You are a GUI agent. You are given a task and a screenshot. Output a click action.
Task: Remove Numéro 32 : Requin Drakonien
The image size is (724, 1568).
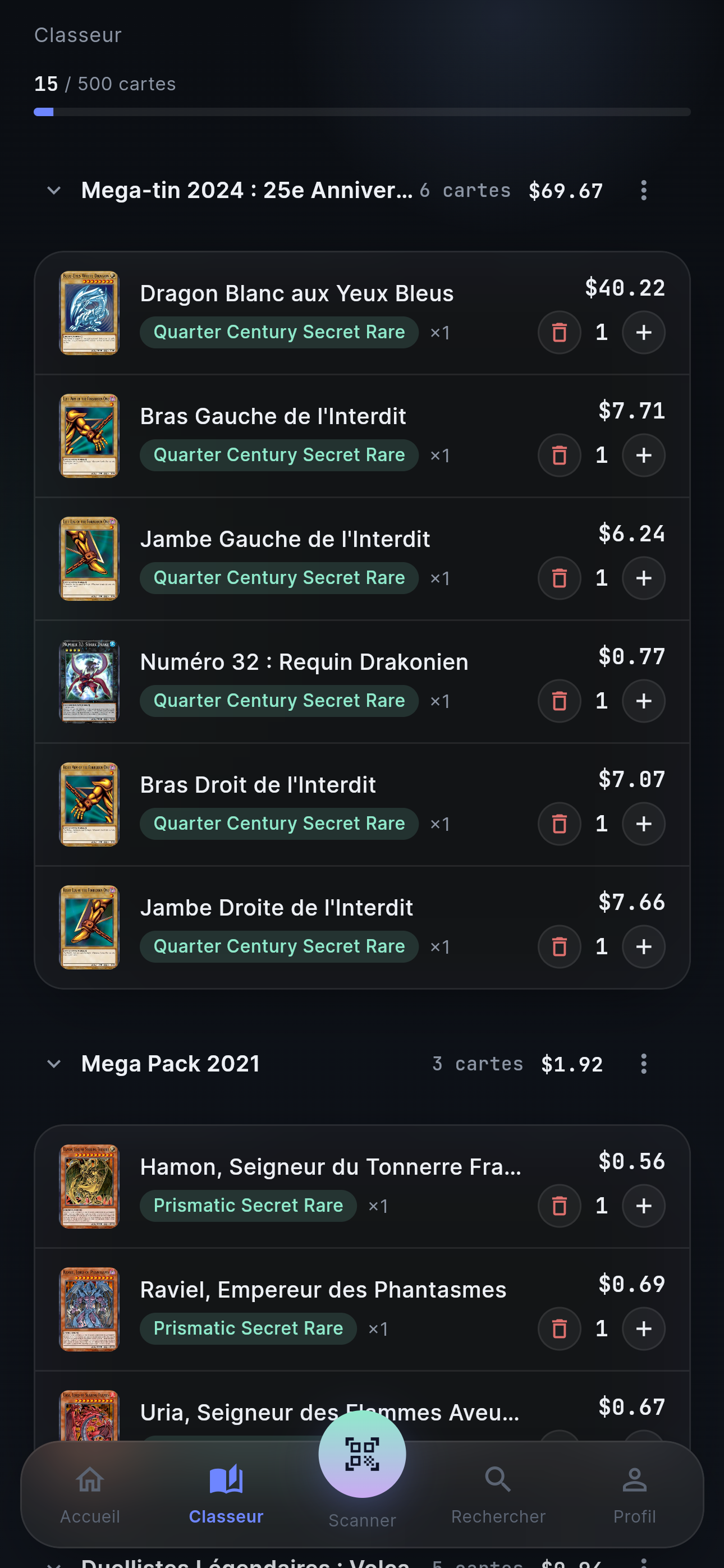point(559,701)
